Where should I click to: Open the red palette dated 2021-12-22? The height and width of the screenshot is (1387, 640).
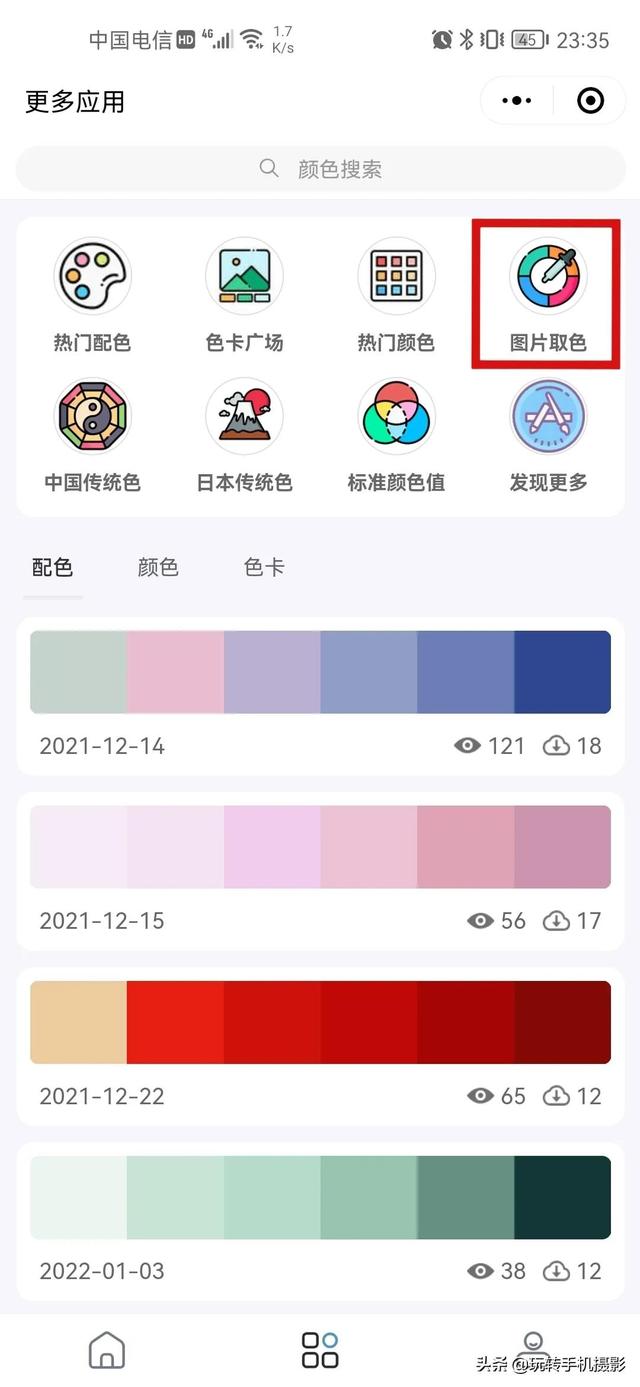(x=320, y=1046)
